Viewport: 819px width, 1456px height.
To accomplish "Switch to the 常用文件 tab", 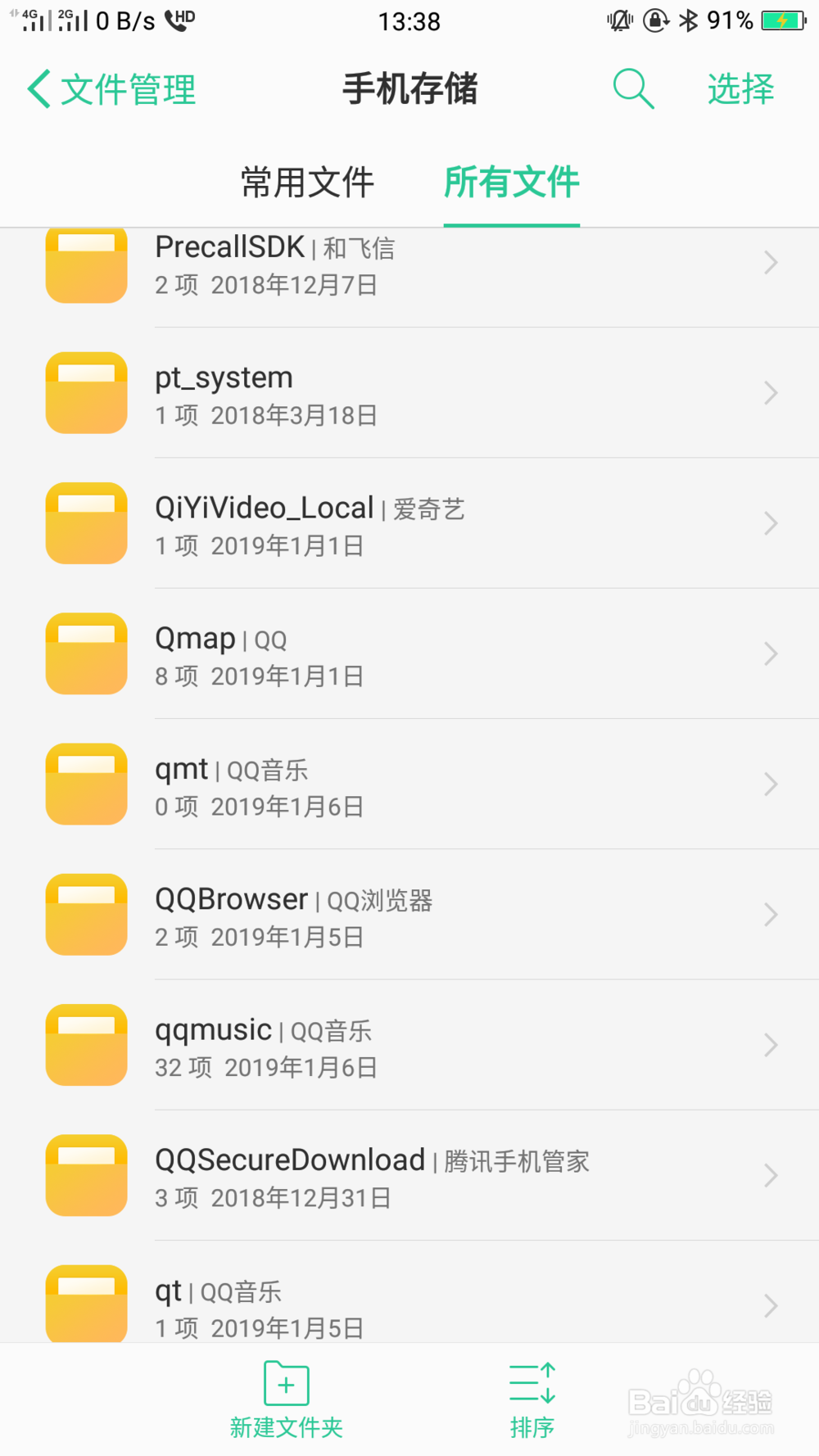I will point(306,183).
